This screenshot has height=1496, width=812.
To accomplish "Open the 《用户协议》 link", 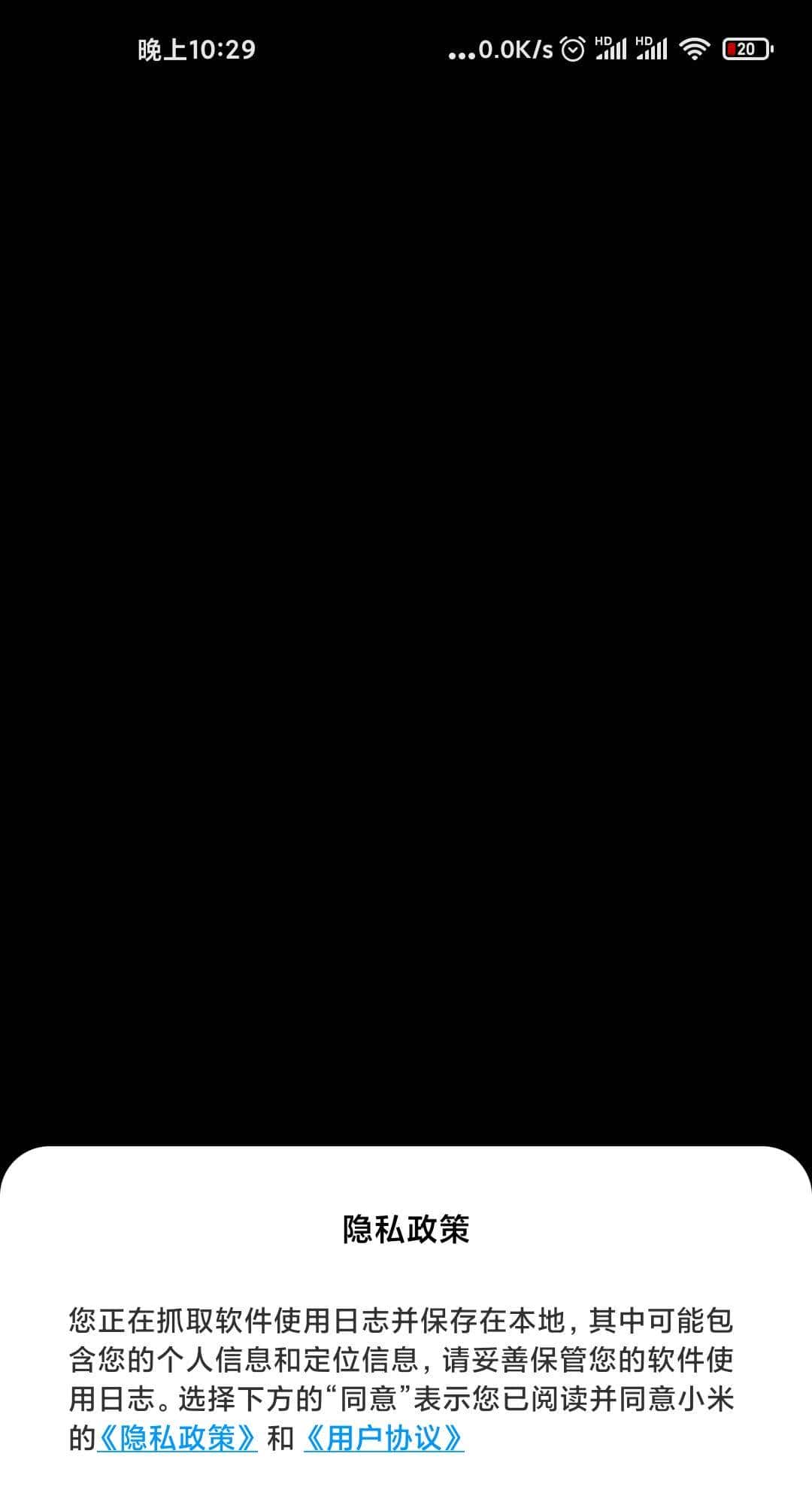I will pos(384,1438).
